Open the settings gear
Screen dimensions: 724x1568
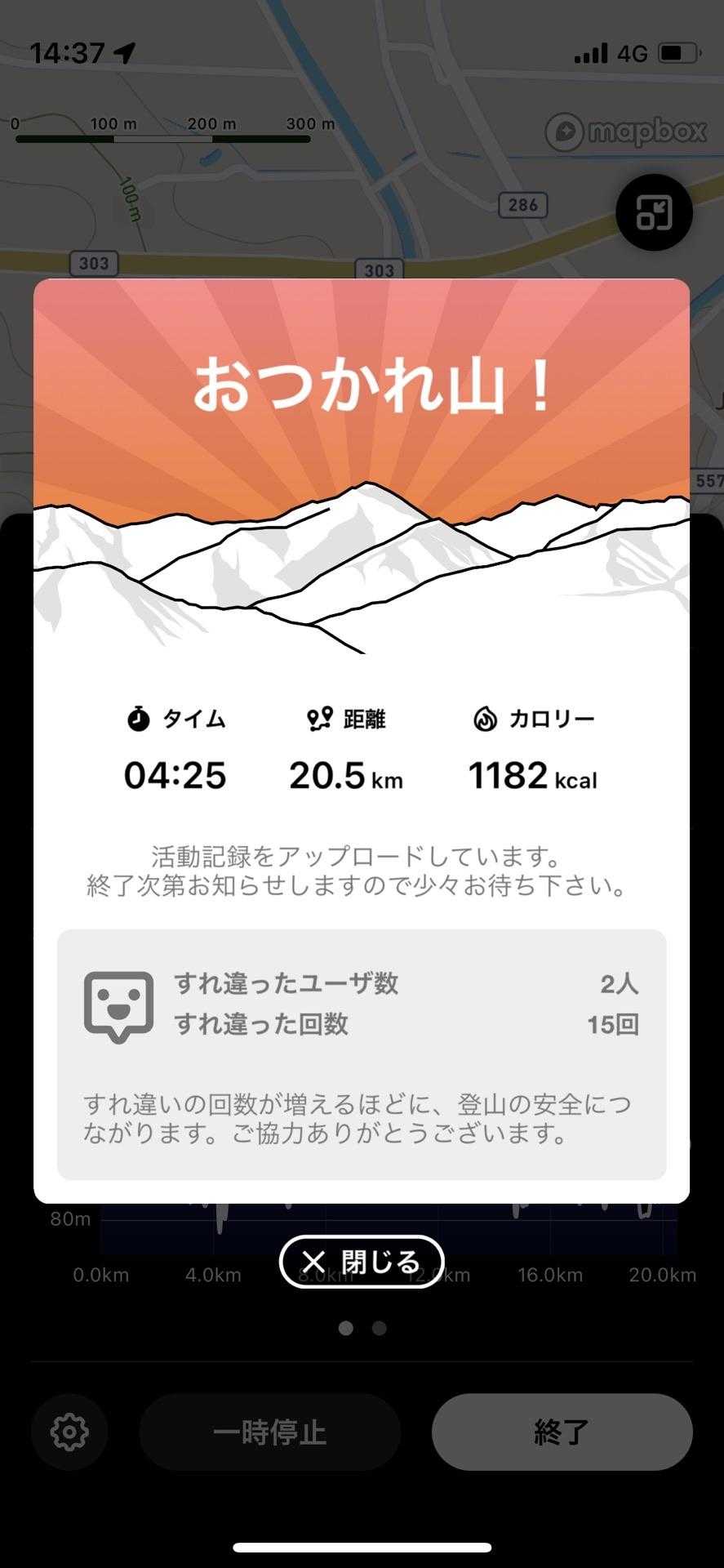coord(69,1432)
